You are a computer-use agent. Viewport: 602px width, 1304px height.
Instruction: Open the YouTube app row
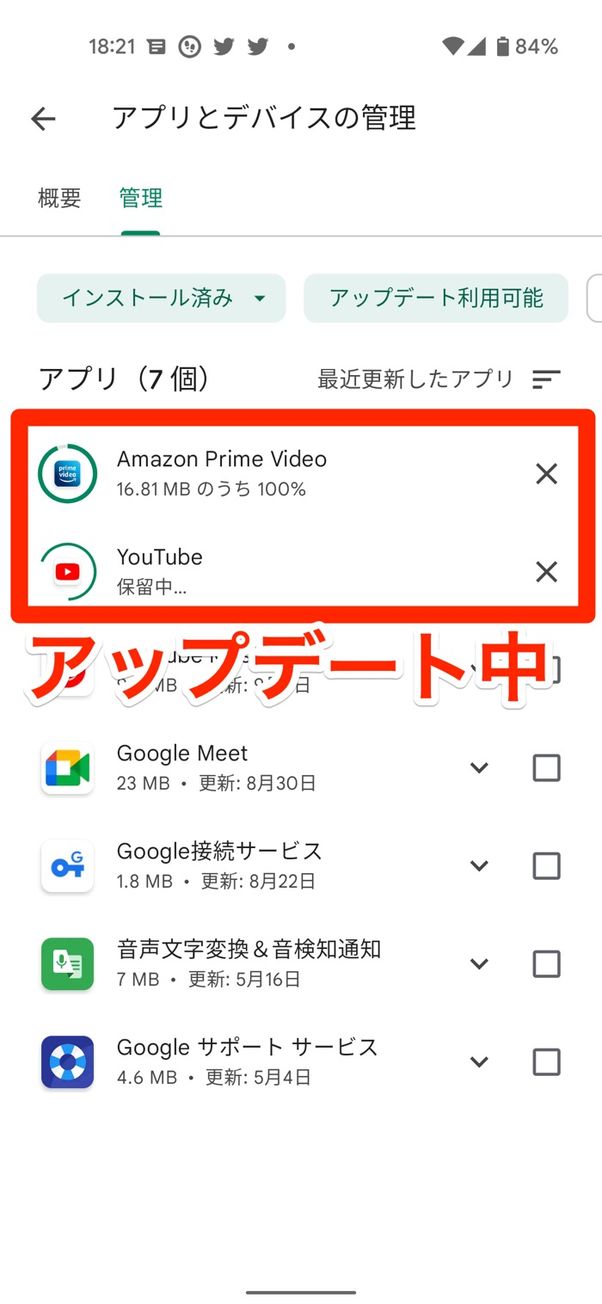tap(250, 570)
